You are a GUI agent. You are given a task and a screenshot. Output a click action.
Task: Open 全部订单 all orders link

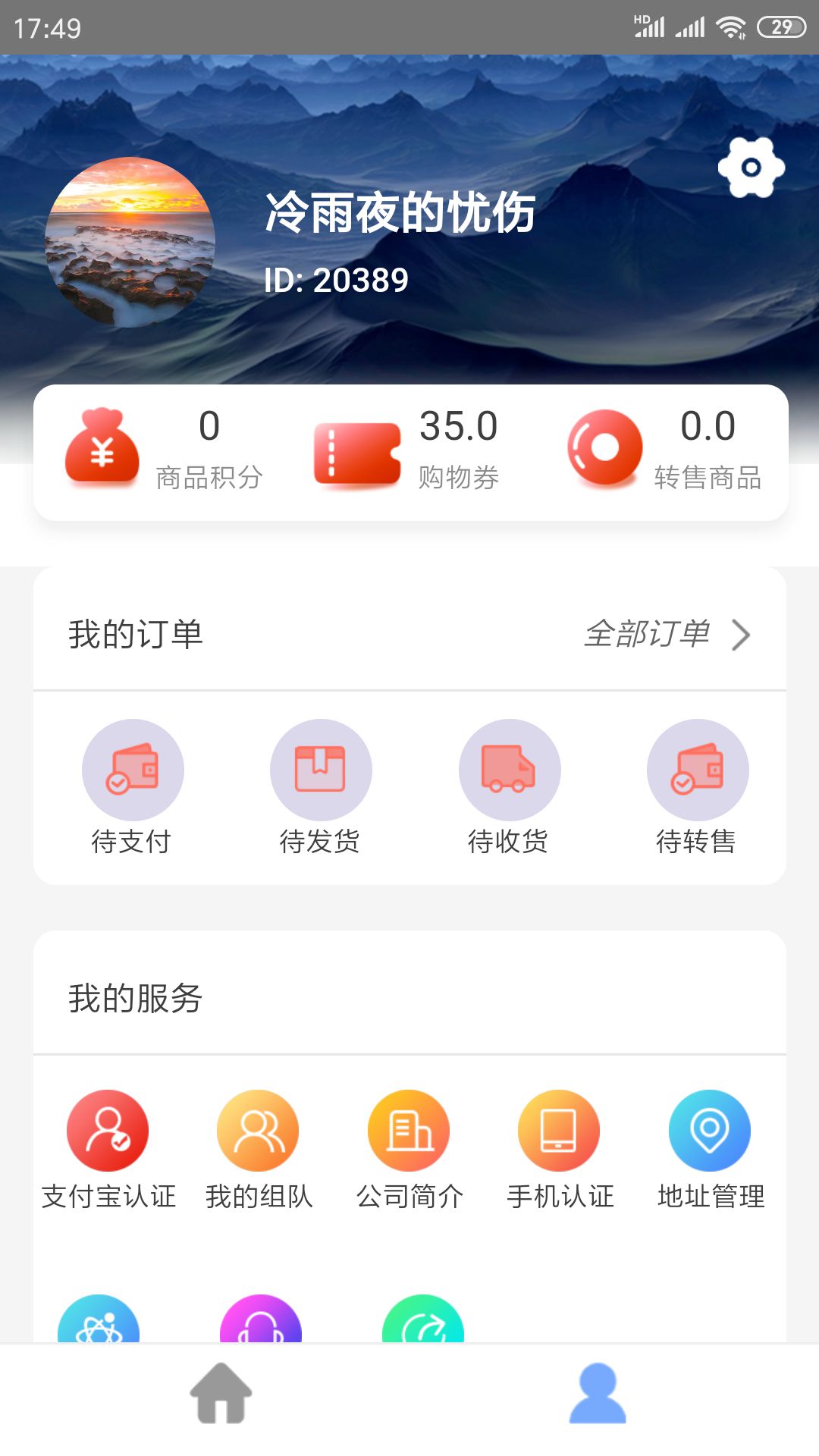click(649, 635)
